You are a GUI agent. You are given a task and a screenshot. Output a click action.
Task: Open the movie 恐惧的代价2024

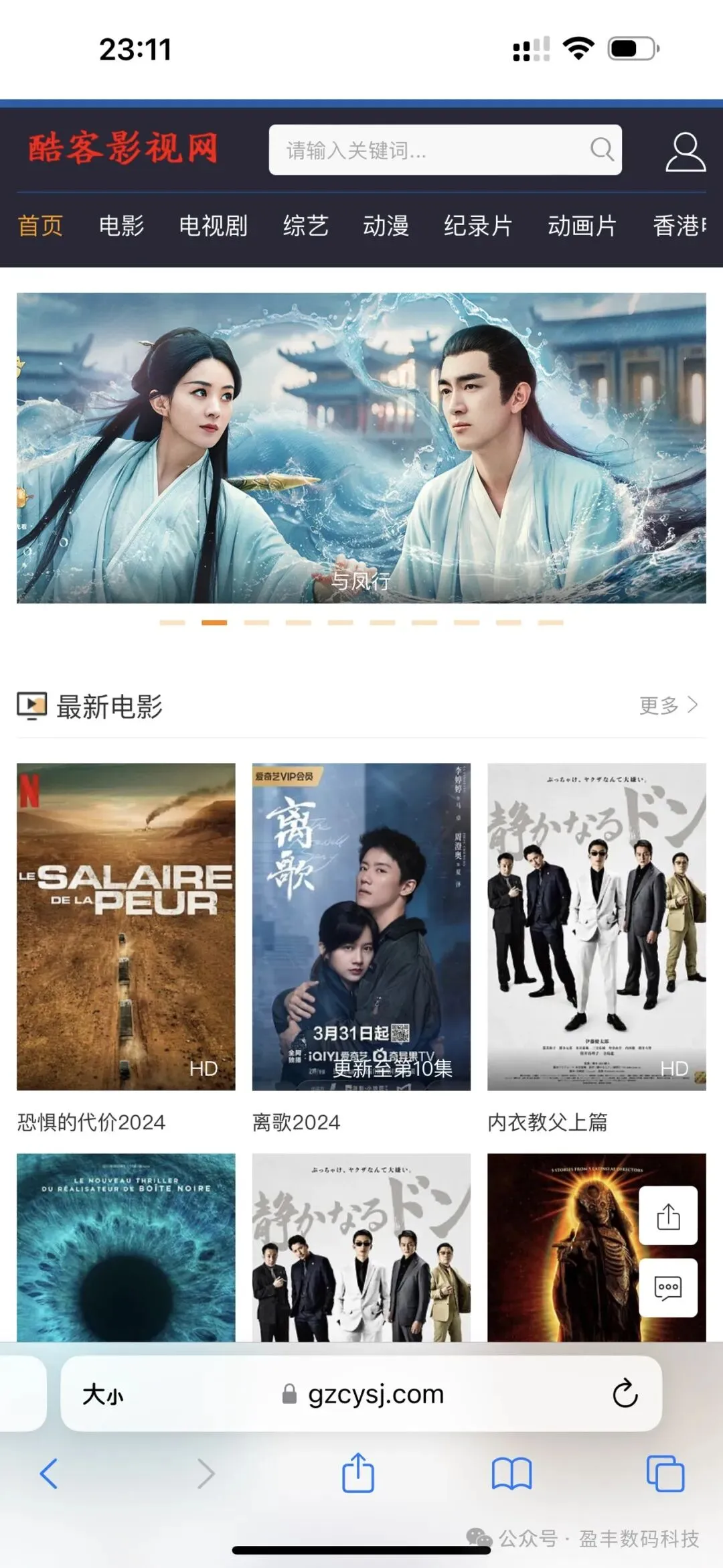tap(126, 926)
